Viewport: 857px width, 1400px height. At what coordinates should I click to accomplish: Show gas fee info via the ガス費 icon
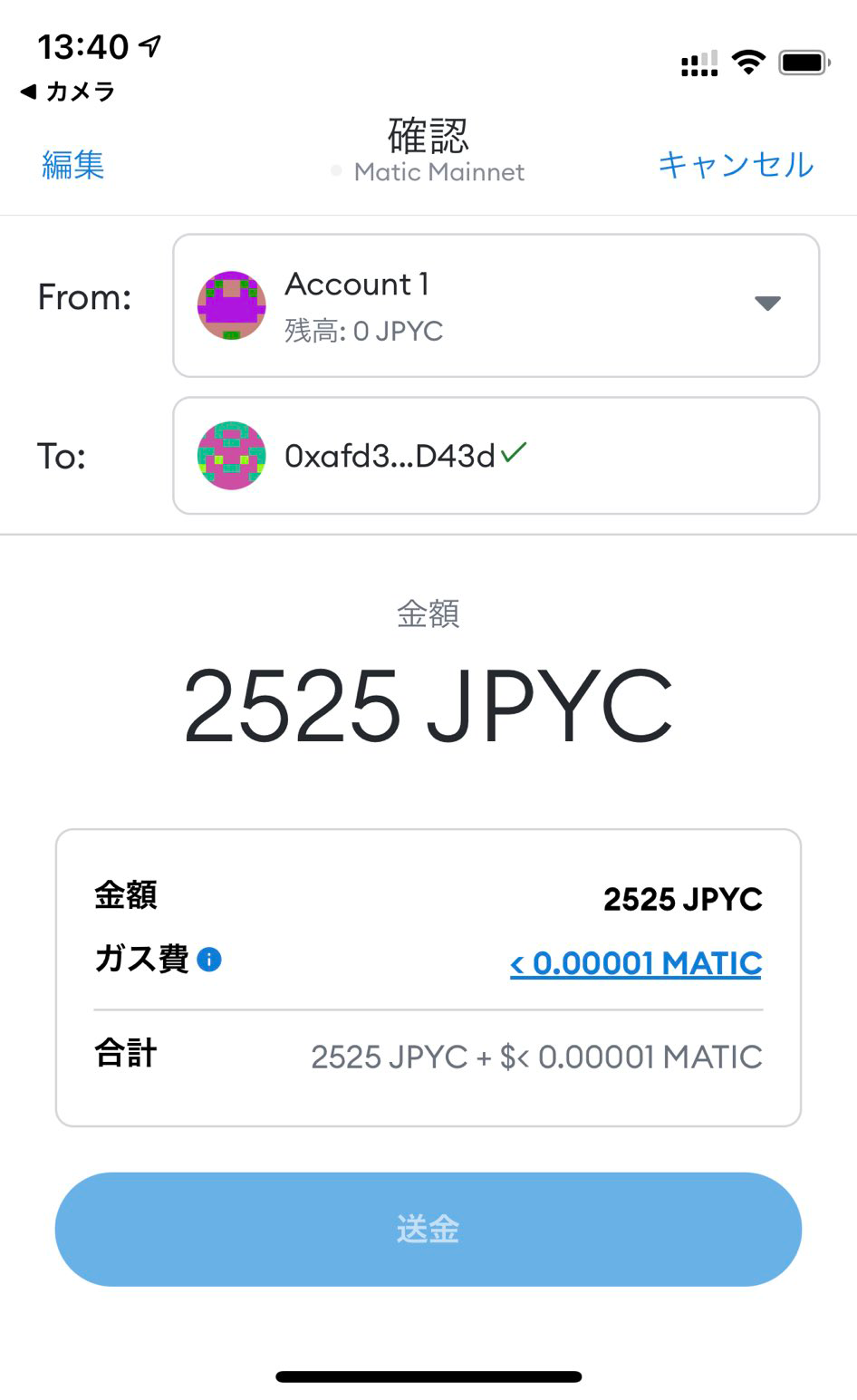point(209,960)
